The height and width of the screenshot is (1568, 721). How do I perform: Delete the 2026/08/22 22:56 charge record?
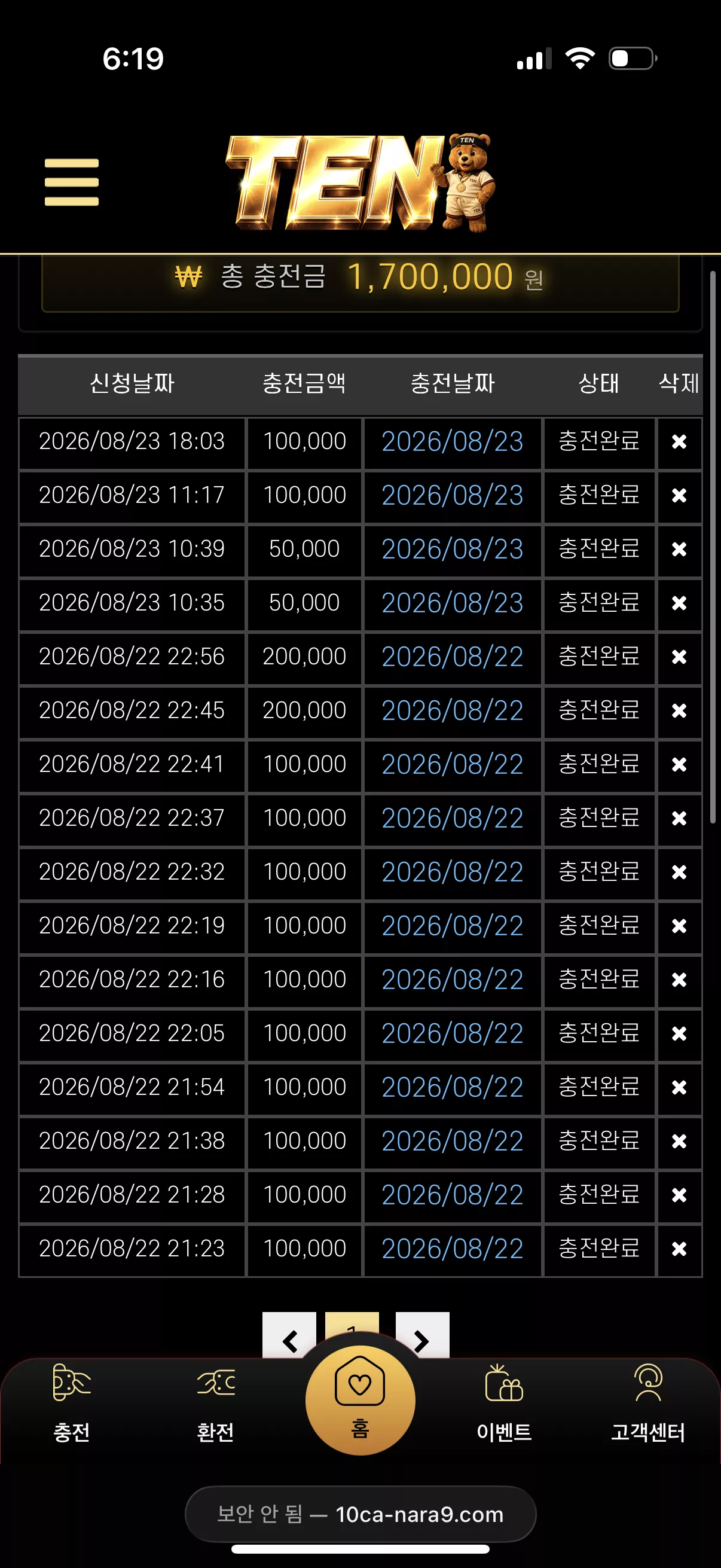click(679, 657)
